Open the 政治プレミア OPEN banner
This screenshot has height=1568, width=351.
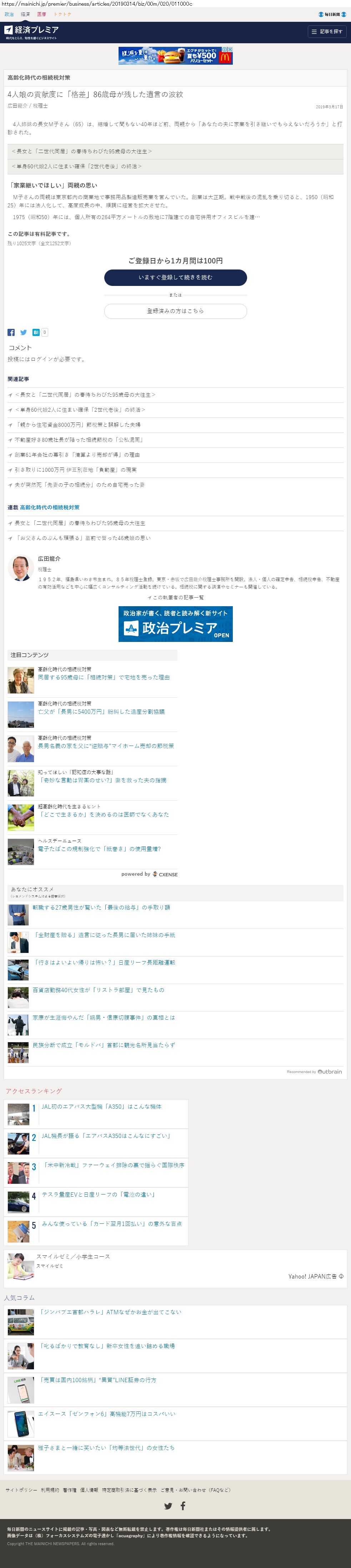[x=175, y=623]
